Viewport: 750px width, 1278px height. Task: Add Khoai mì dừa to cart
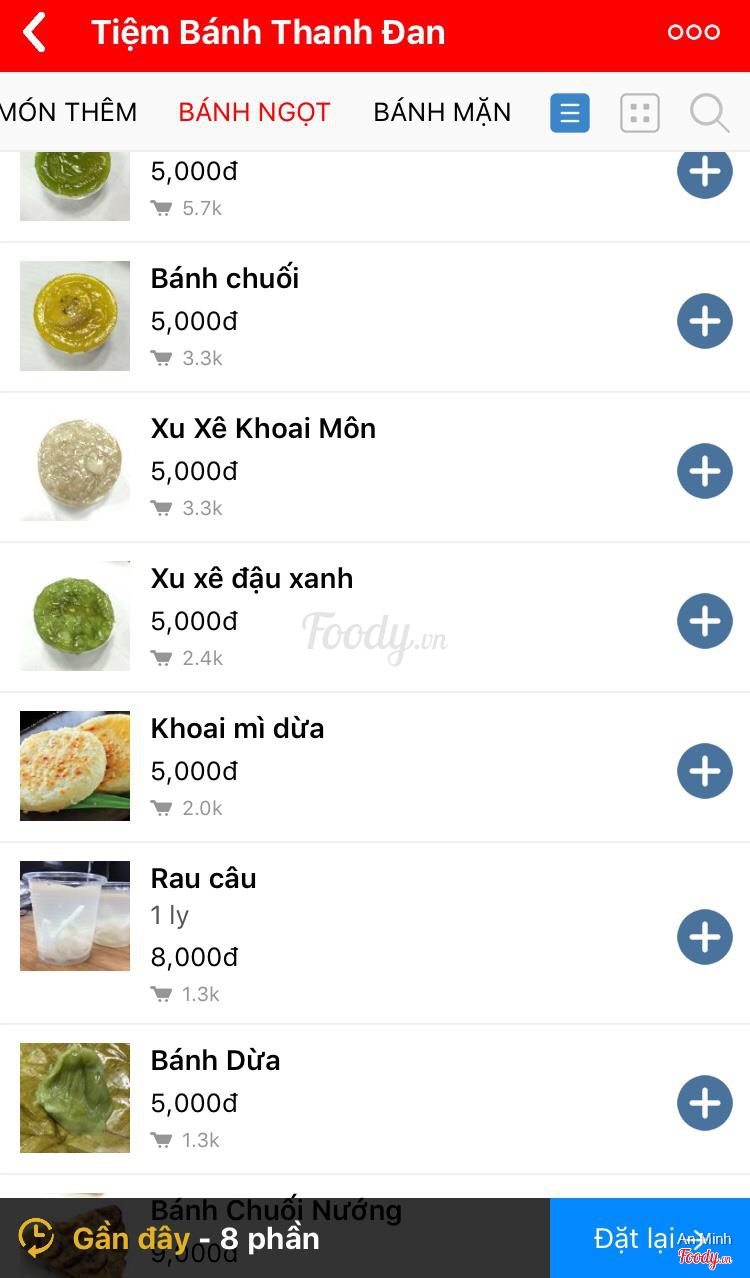704,771
